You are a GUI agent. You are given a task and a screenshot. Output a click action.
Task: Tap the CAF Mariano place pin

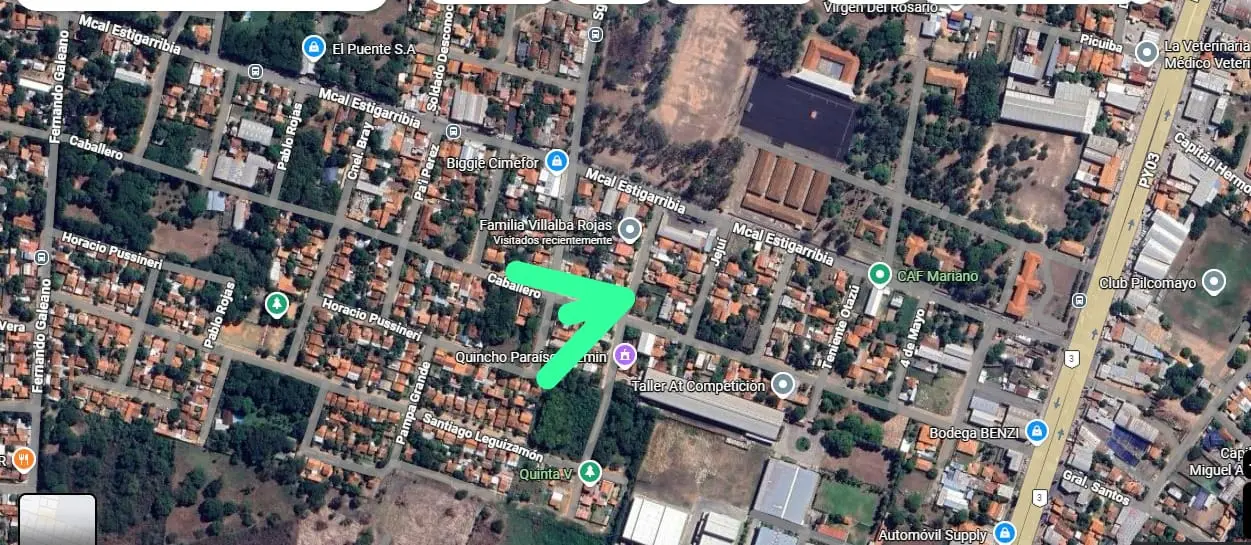tap(879, 273)
